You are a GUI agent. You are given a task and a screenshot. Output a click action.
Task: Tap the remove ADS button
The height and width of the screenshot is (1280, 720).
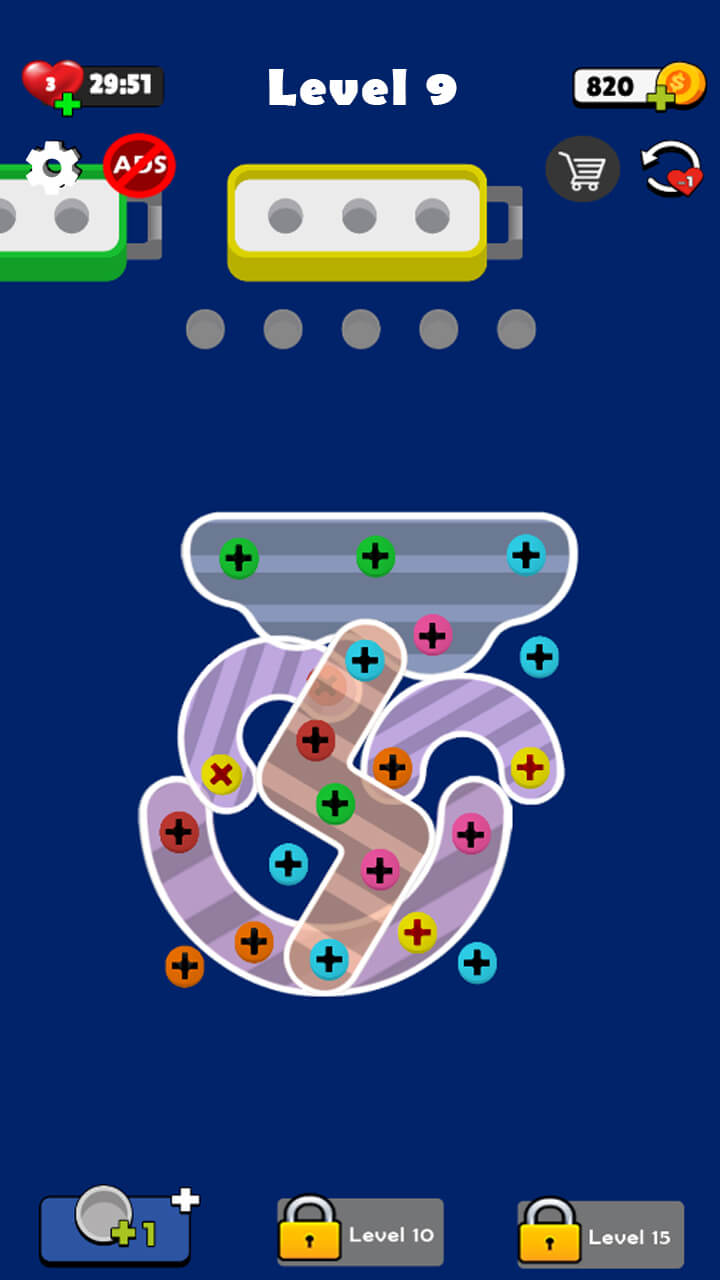pyautogui.click(x=139, y=165)
